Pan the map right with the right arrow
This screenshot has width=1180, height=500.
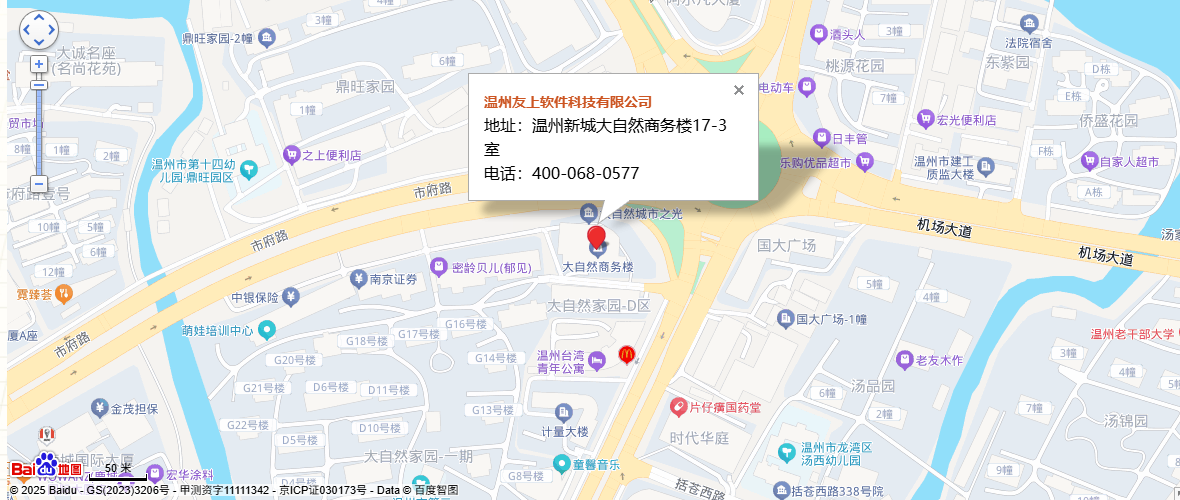pyautogui.click(x=52, y=31)
